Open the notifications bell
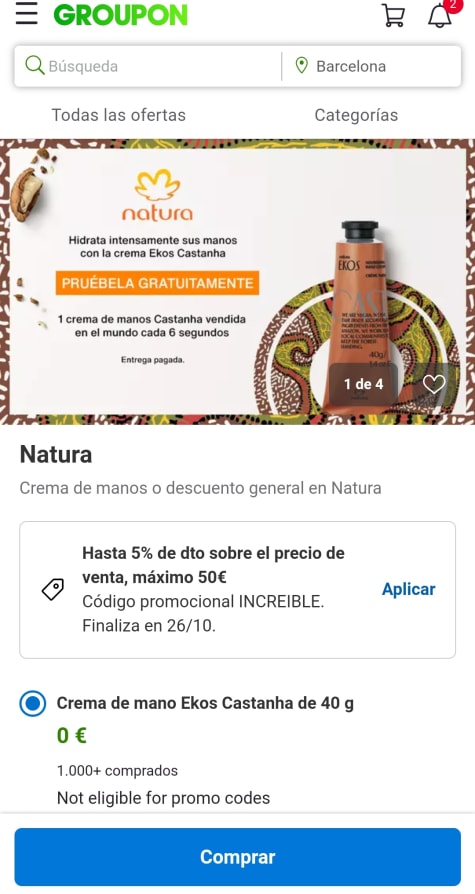475x894 pixels. 440,15
